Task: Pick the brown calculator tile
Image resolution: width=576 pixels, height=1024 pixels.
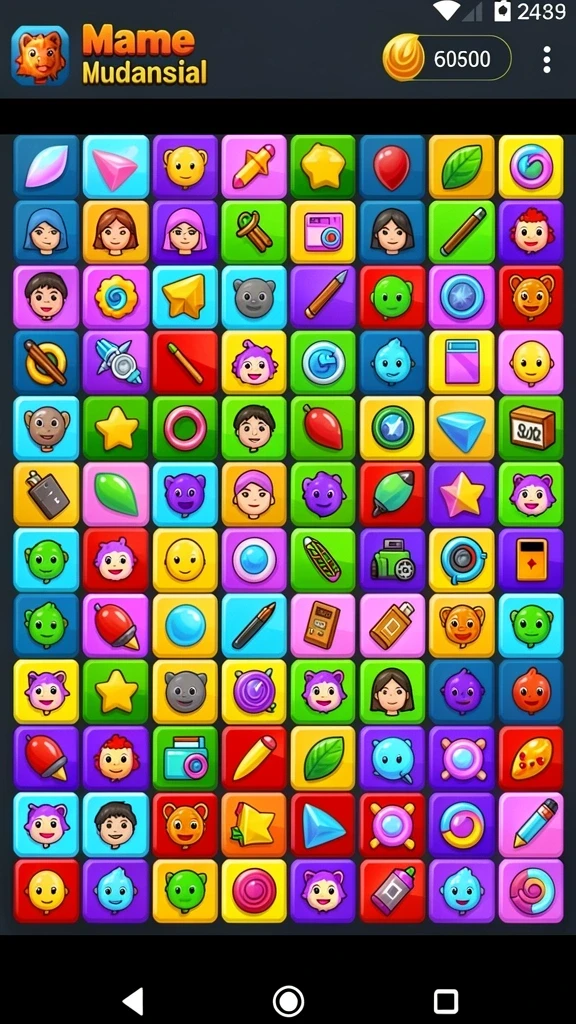Action: [x=323, y=626]
